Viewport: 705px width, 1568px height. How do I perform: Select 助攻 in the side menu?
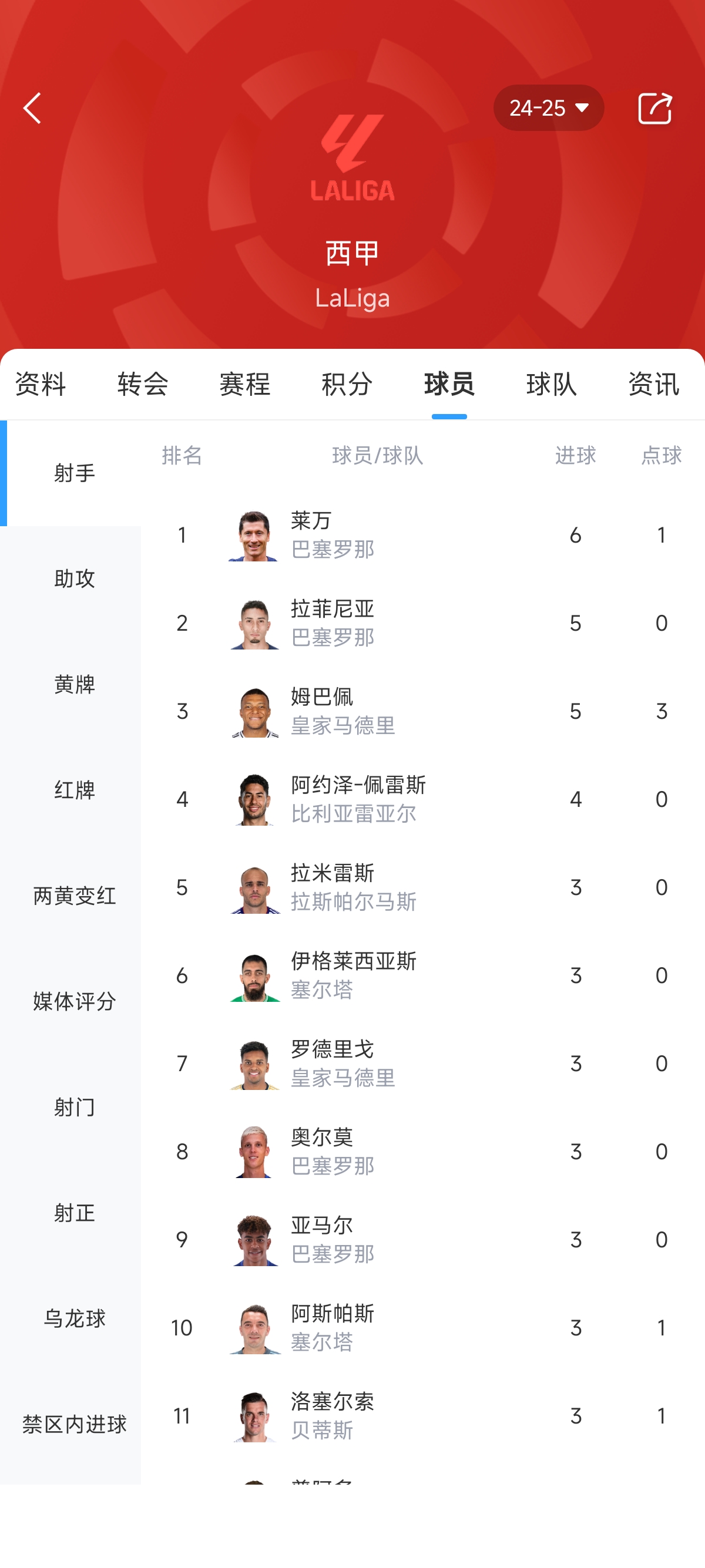[74, 578]
